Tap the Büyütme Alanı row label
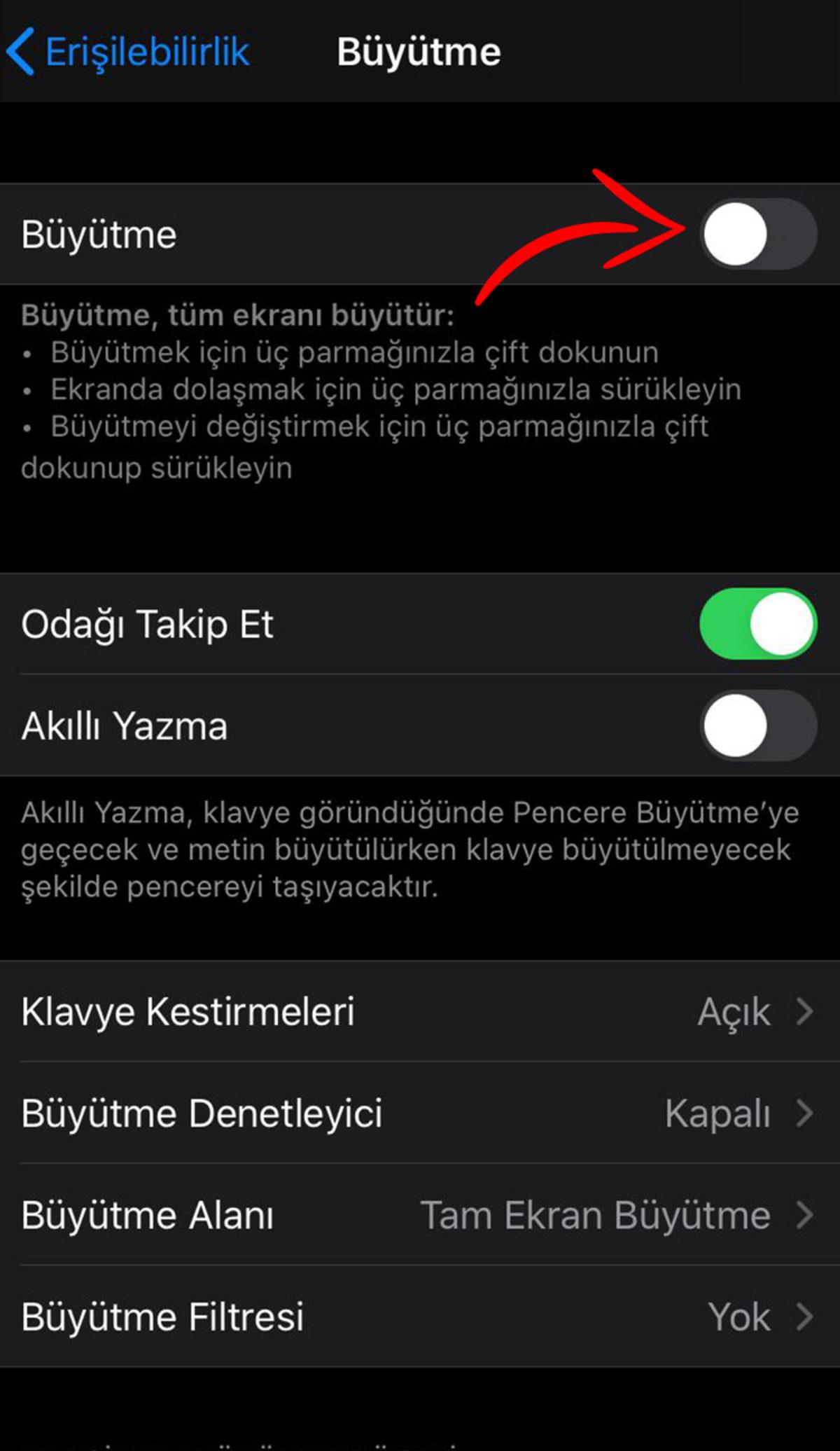This screenshot has height=1451, width=840. coord(149,1215)
